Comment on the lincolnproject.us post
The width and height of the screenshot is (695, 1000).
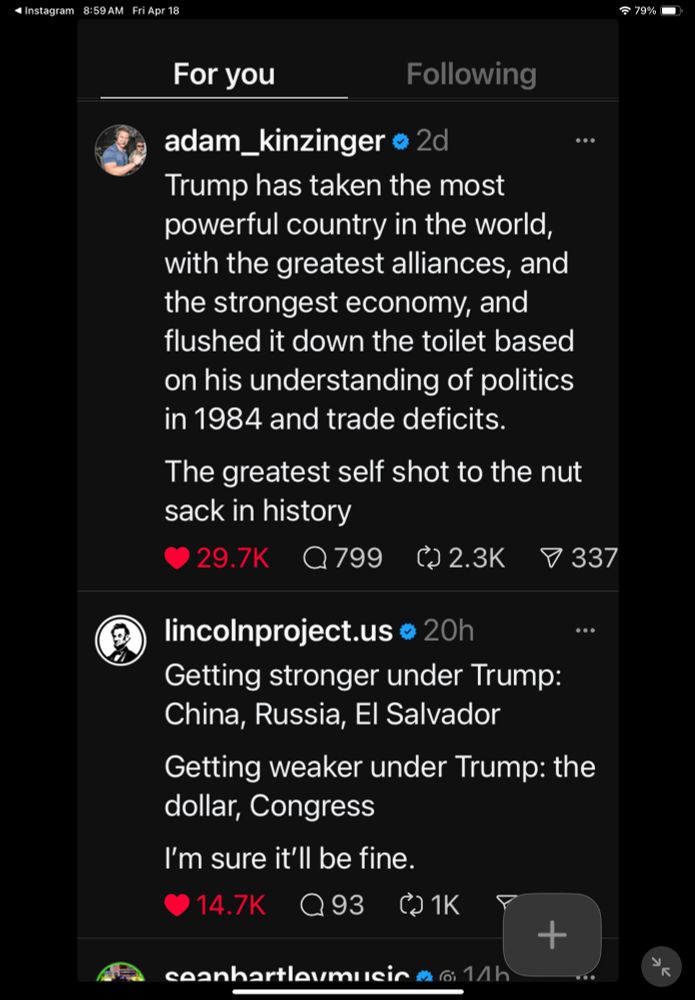(314, 906)
